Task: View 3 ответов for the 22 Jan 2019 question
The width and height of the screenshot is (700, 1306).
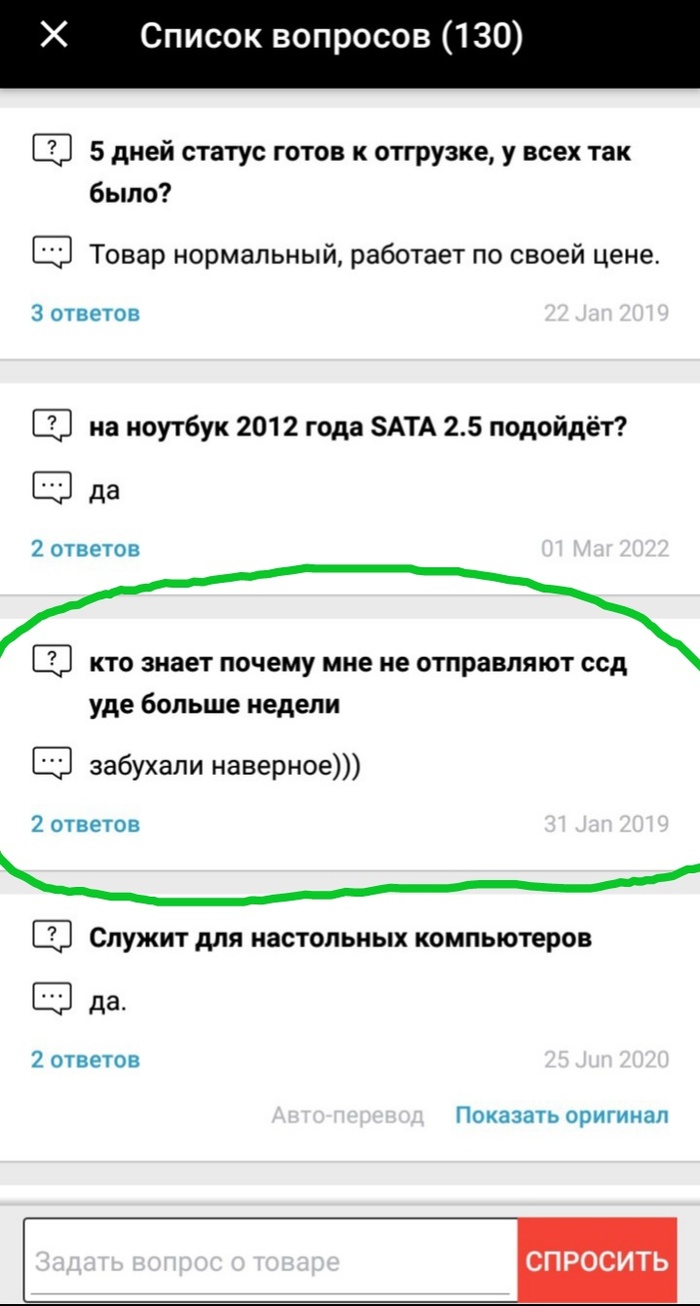Action: tap(85, 313)
